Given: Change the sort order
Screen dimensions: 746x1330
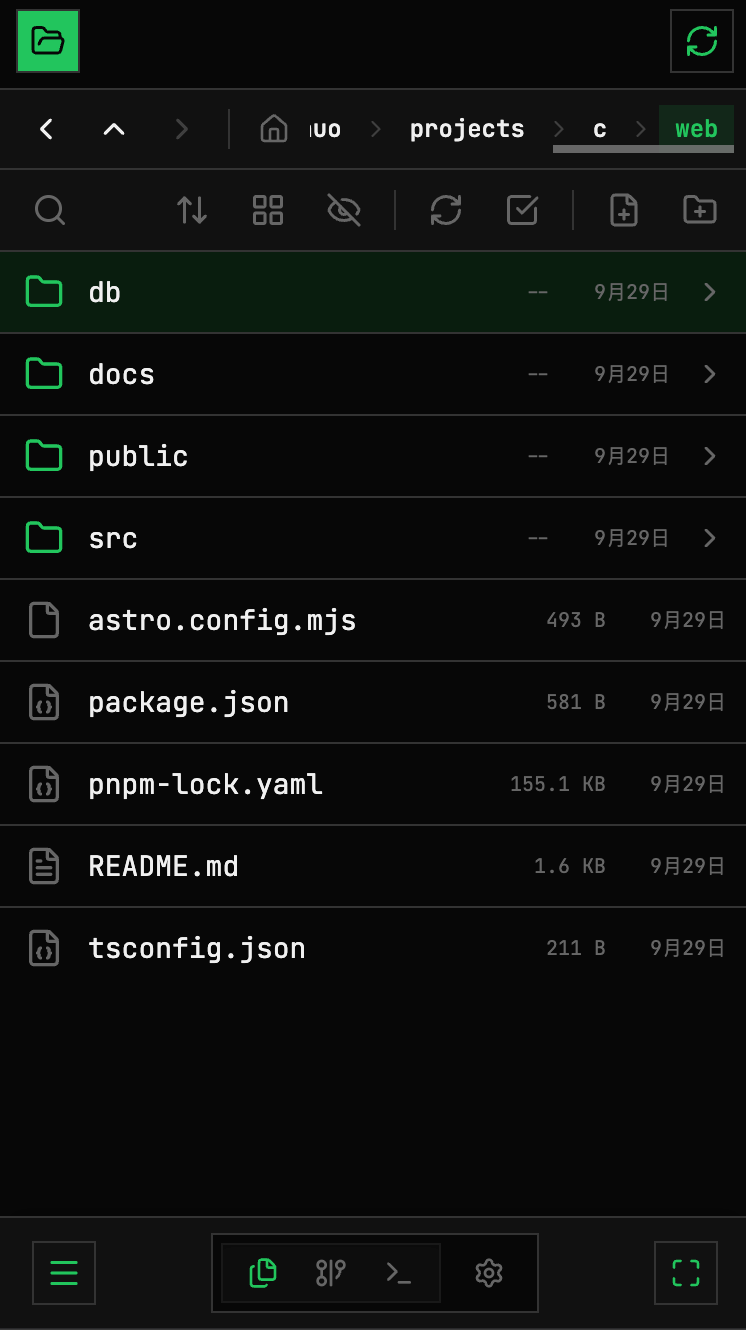Looking at the screenshot, I should pyautogui.click(x=192, y=210).
